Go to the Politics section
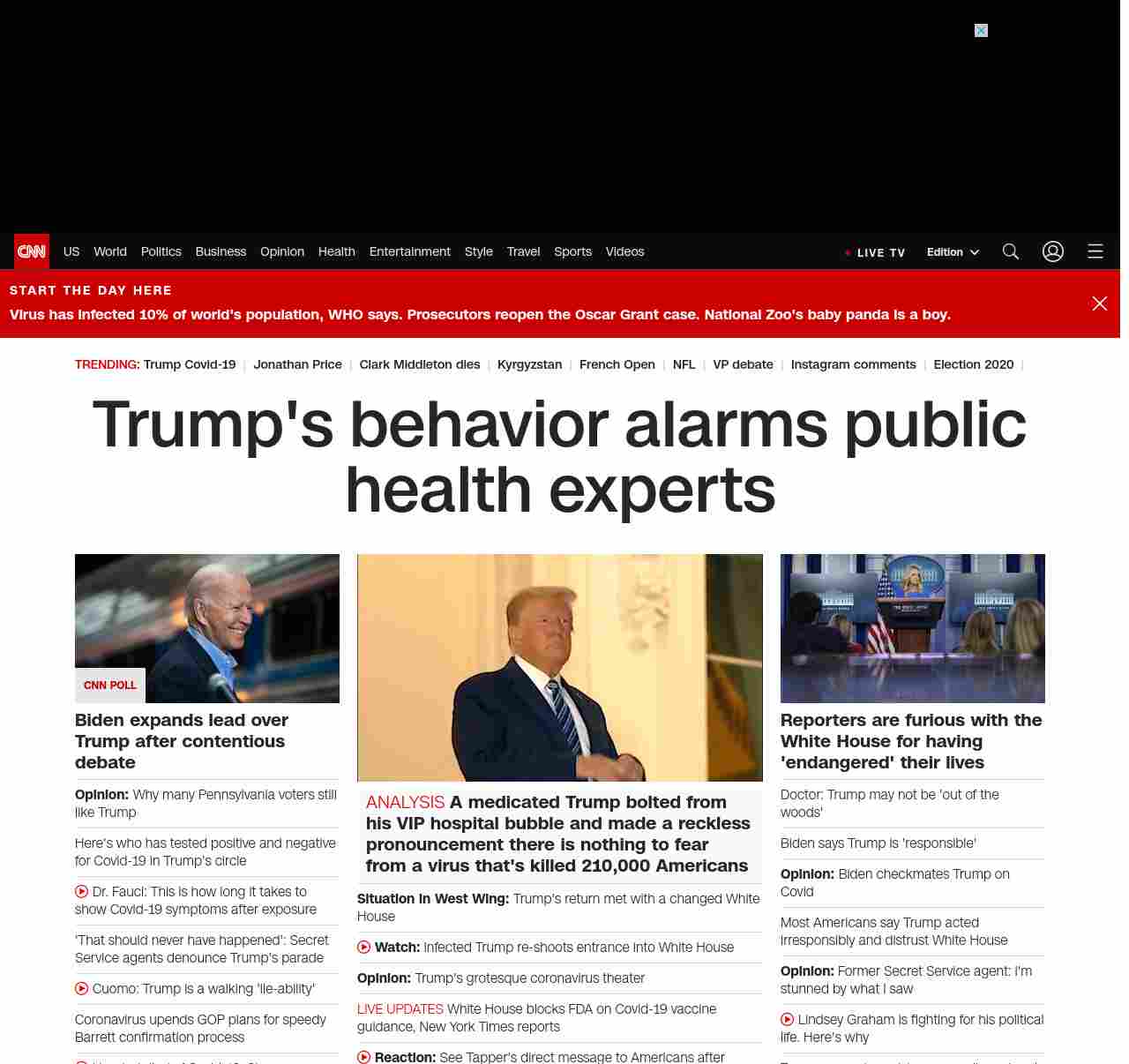This screenshot has width=1129, height=1064. tap(161, 251)
